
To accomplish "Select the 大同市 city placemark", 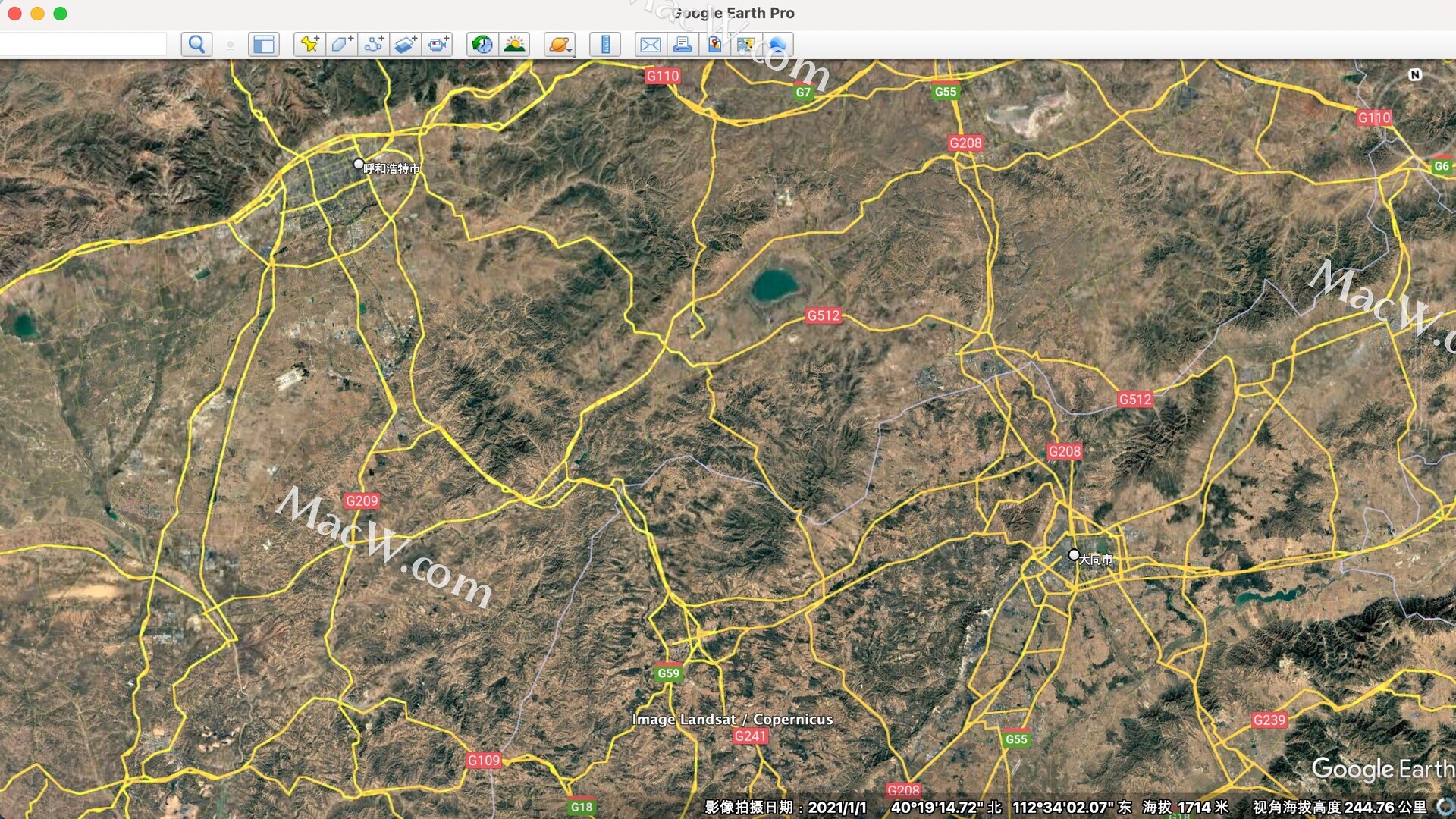I will pyautogui.click(x=1074, y=555).
